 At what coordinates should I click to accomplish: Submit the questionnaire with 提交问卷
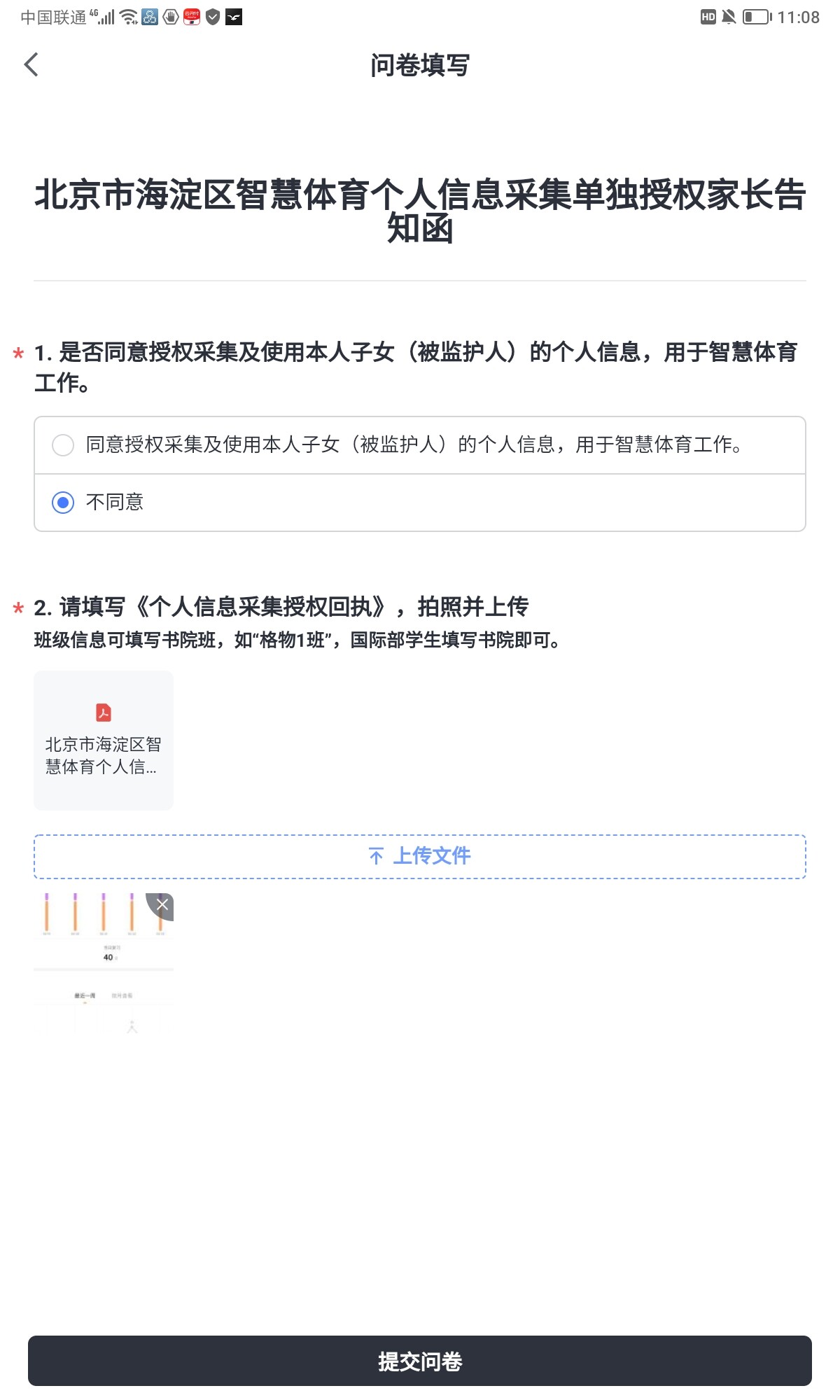point(420,1361)
